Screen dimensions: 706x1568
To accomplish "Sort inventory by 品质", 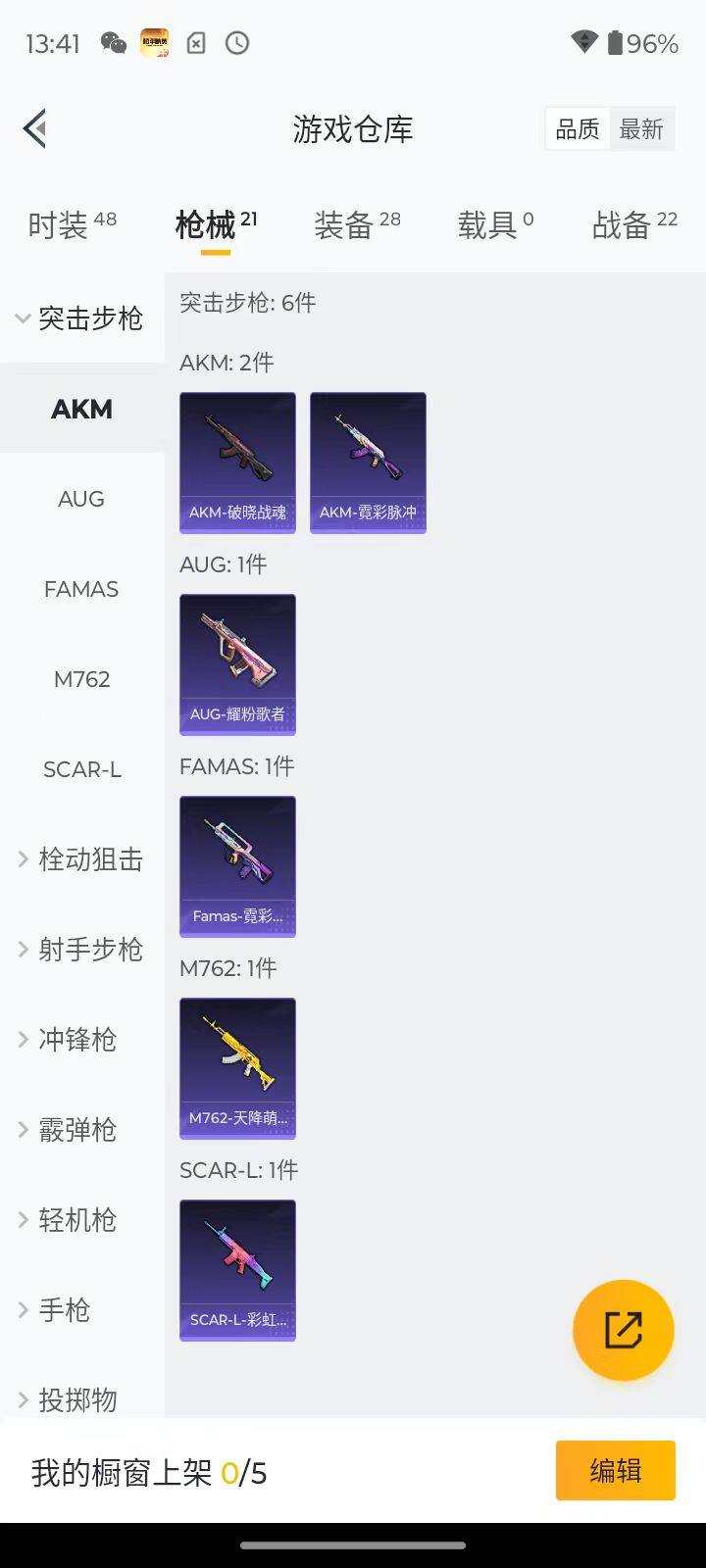I will [x=578, y=129].
